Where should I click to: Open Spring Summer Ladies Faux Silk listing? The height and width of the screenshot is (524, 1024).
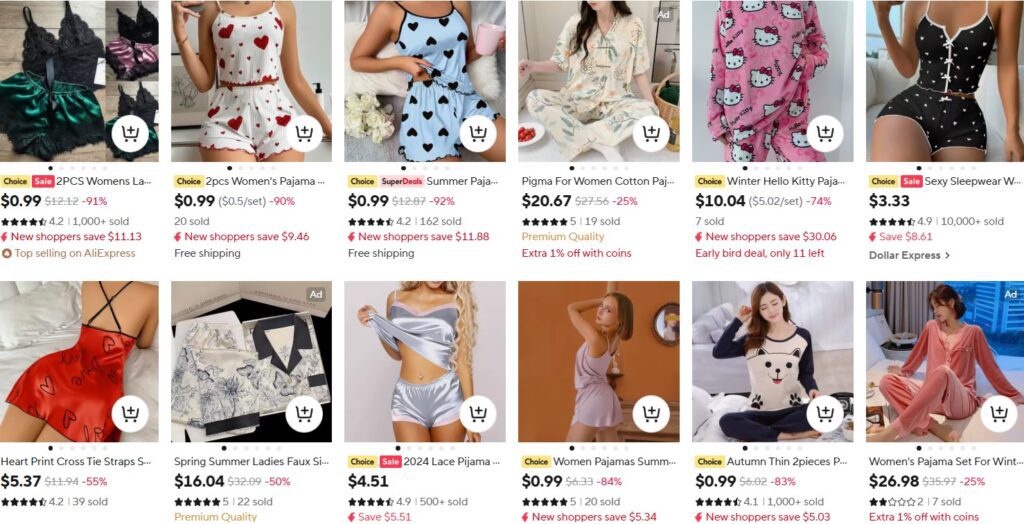(251, 462)
